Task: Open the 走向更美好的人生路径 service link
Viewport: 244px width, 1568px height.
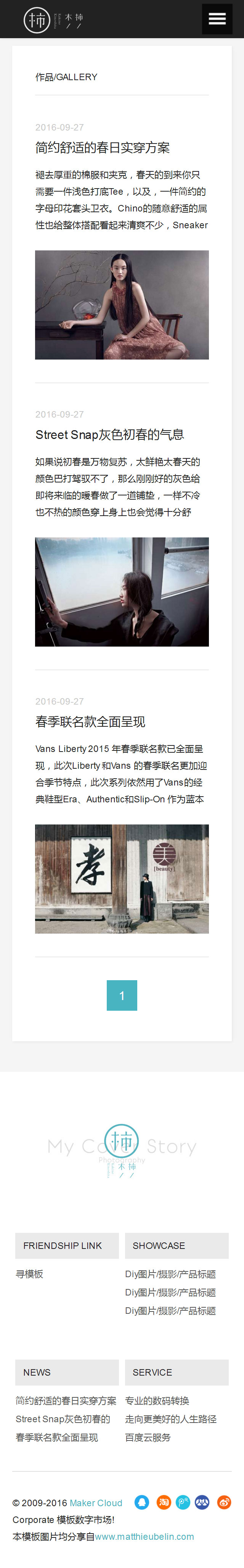Action: (x=170, y=1419)
